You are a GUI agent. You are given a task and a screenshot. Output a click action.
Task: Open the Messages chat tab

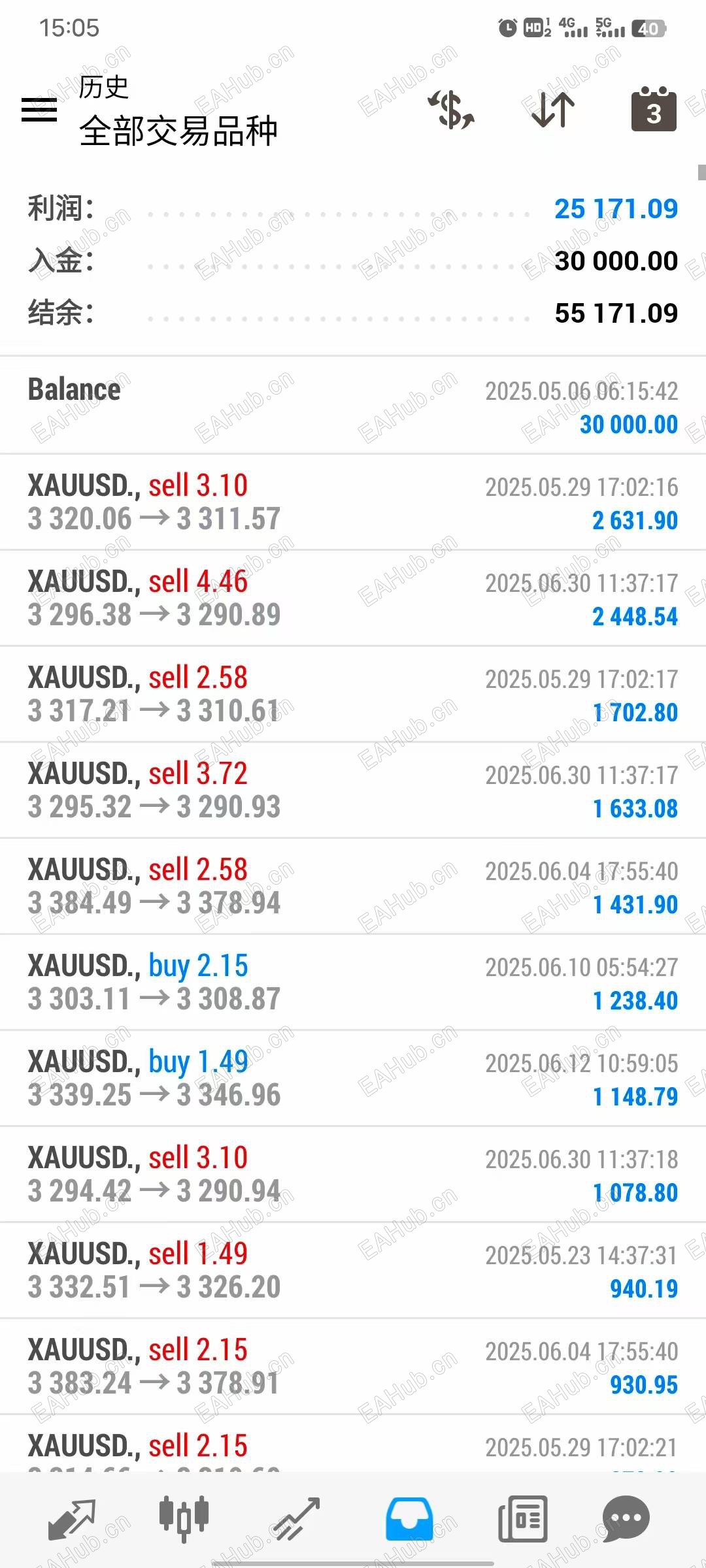click(626, 1518)
